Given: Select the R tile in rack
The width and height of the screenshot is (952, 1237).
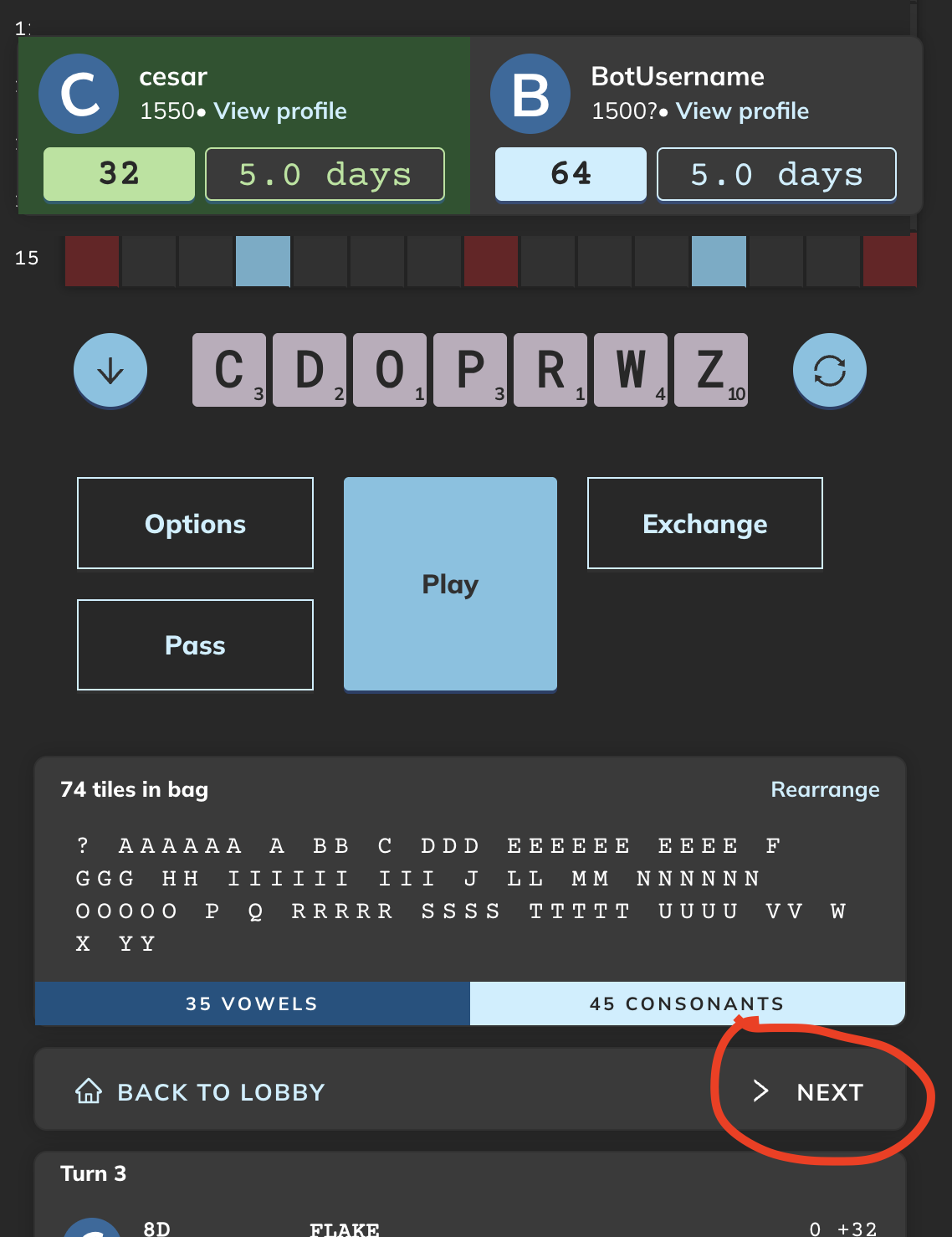Looking at the screenshot, I should (x=550, y=370).
